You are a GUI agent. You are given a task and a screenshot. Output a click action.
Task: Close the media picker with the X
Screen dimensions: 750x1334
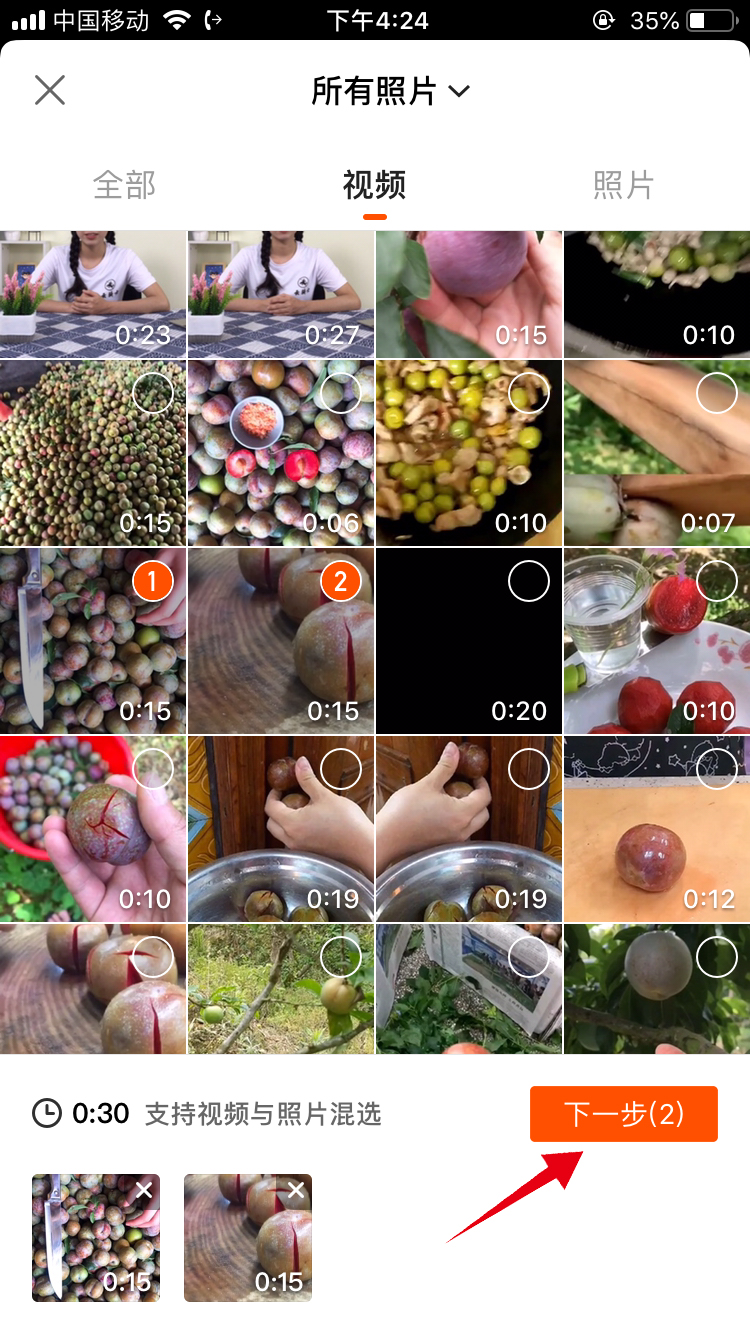pos(49,90)
